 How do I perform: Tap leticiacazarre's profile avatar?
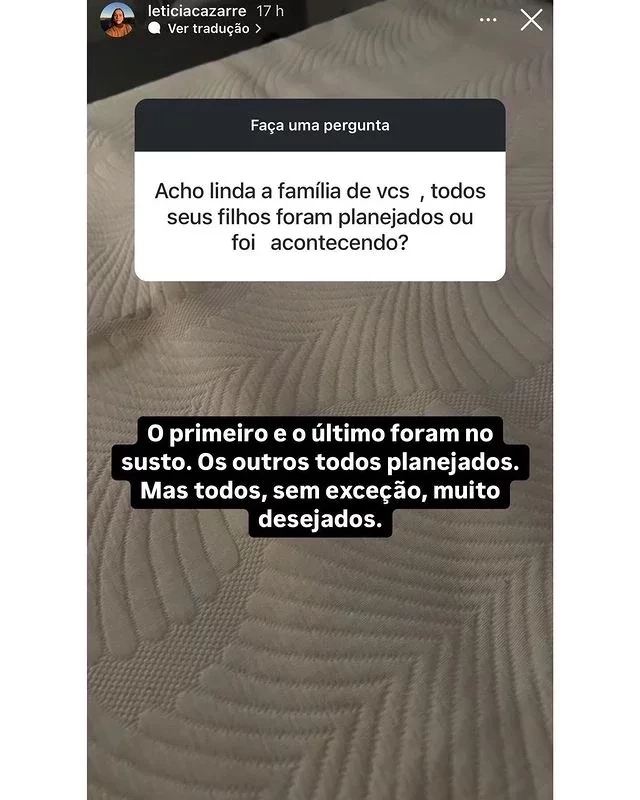click(x=118, y=20)
